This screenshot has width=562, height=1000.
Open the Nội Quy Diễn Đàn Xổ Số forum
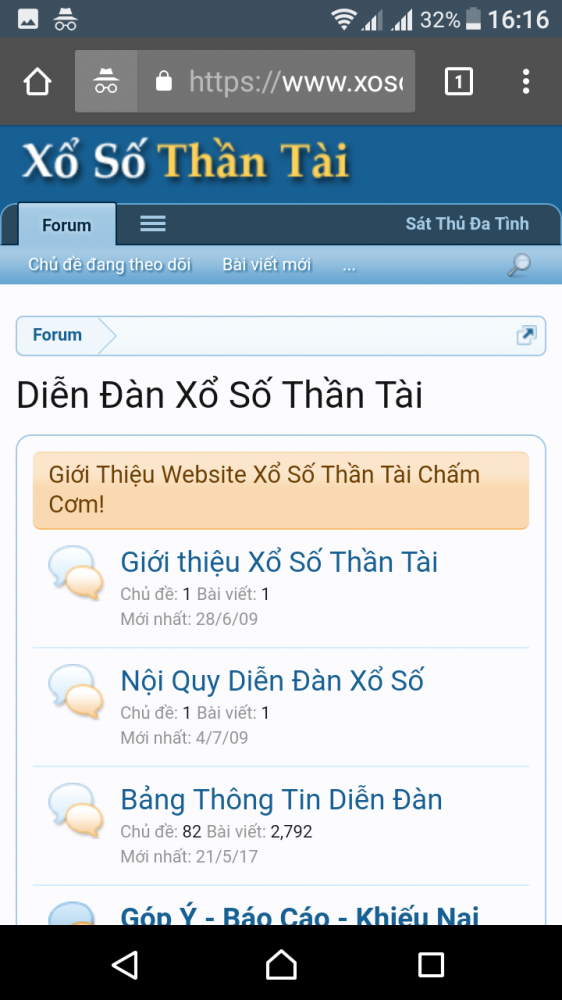tap(272, 680)
